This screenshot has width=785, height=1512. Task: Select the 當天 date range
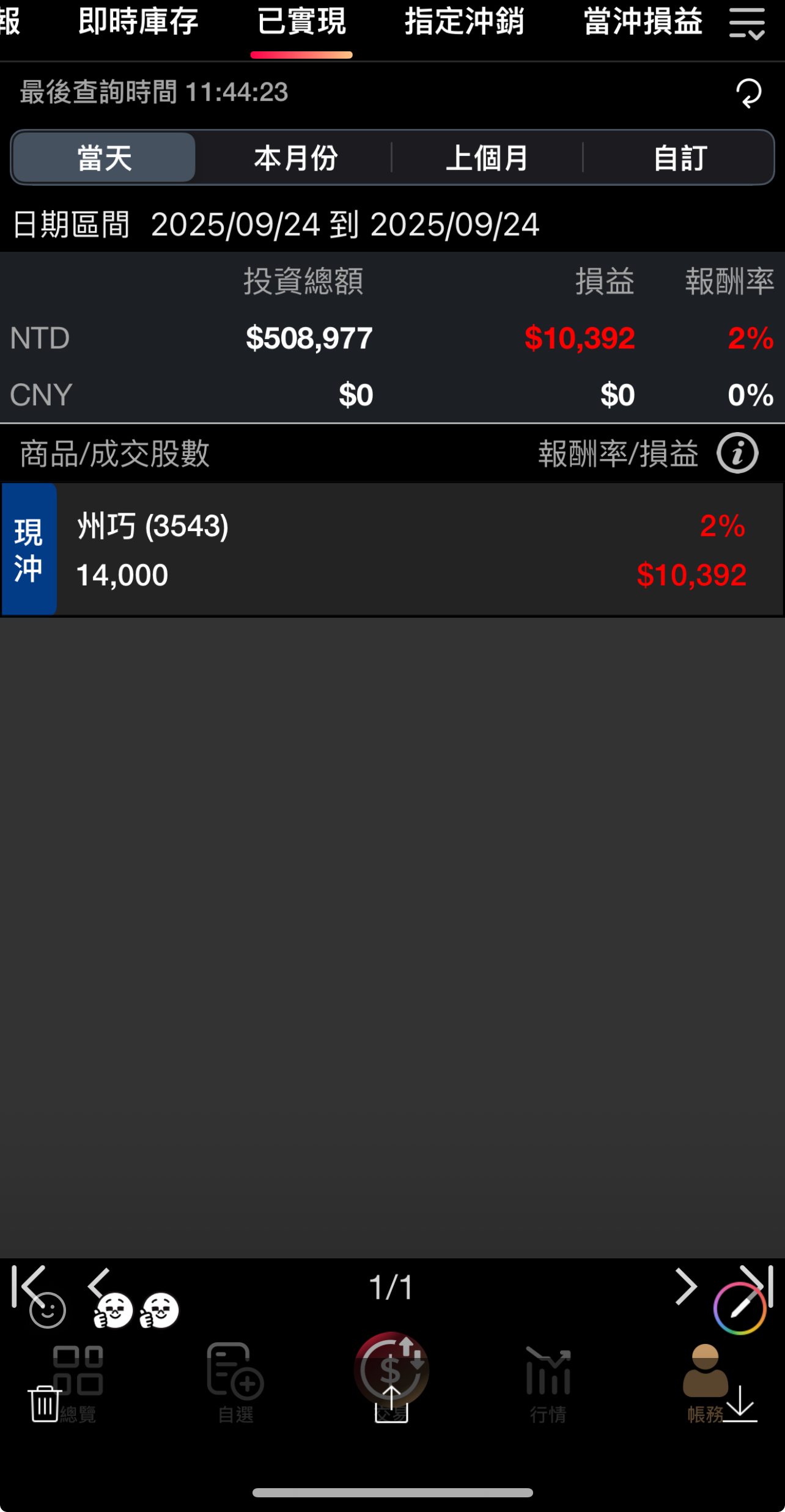[104, 158]
